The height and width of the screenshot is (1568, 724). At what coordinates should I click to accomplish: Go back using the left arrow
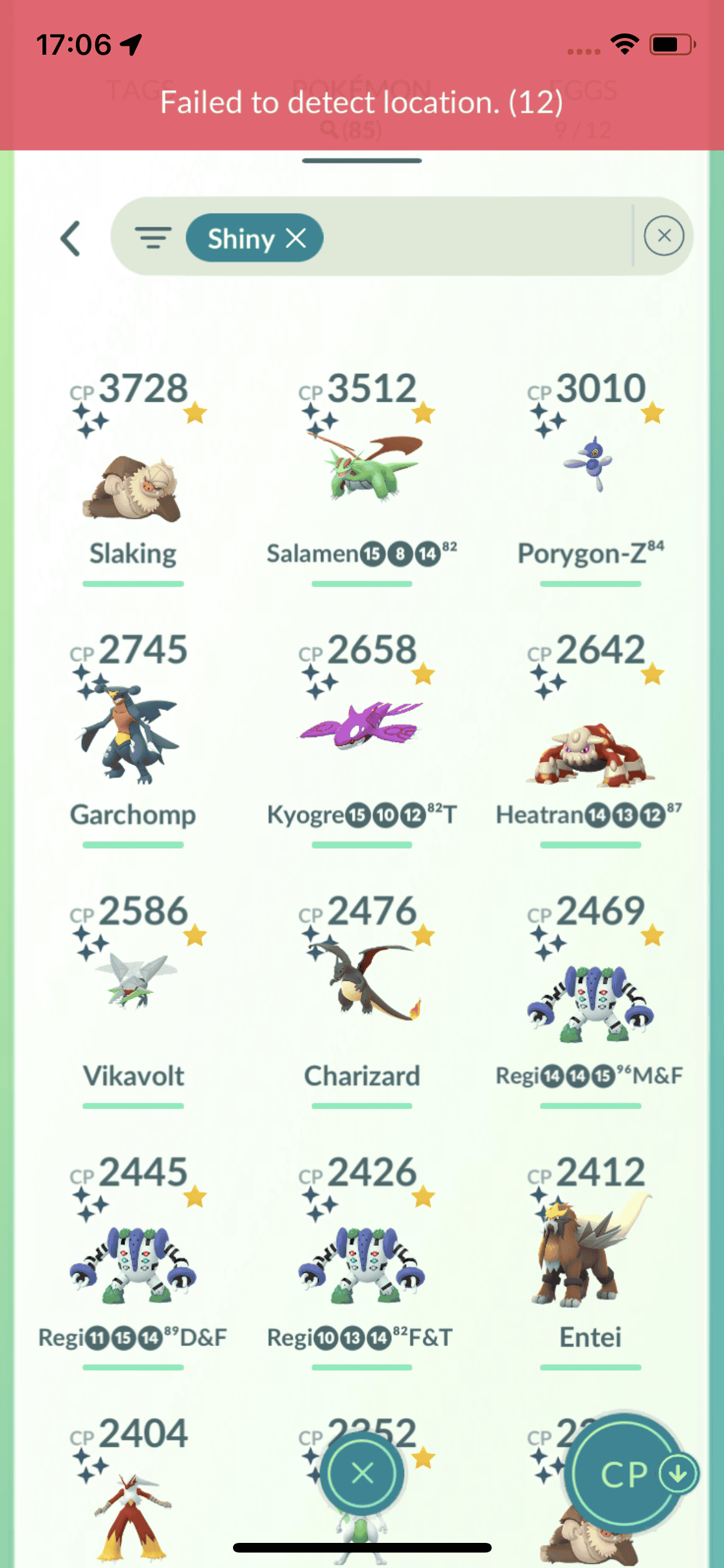point(71,239)
